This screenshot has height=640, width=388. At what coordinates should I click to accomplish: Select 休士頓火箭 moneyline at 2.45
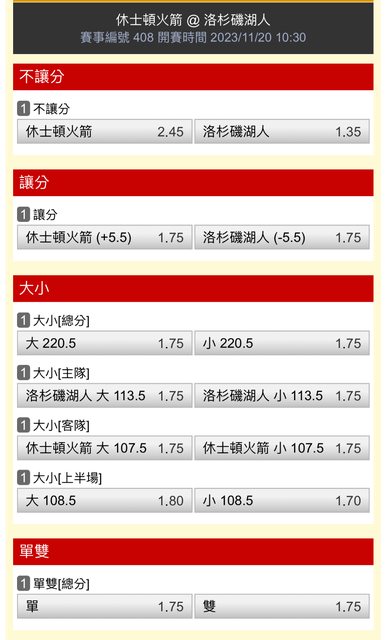[x=104, y=131]
